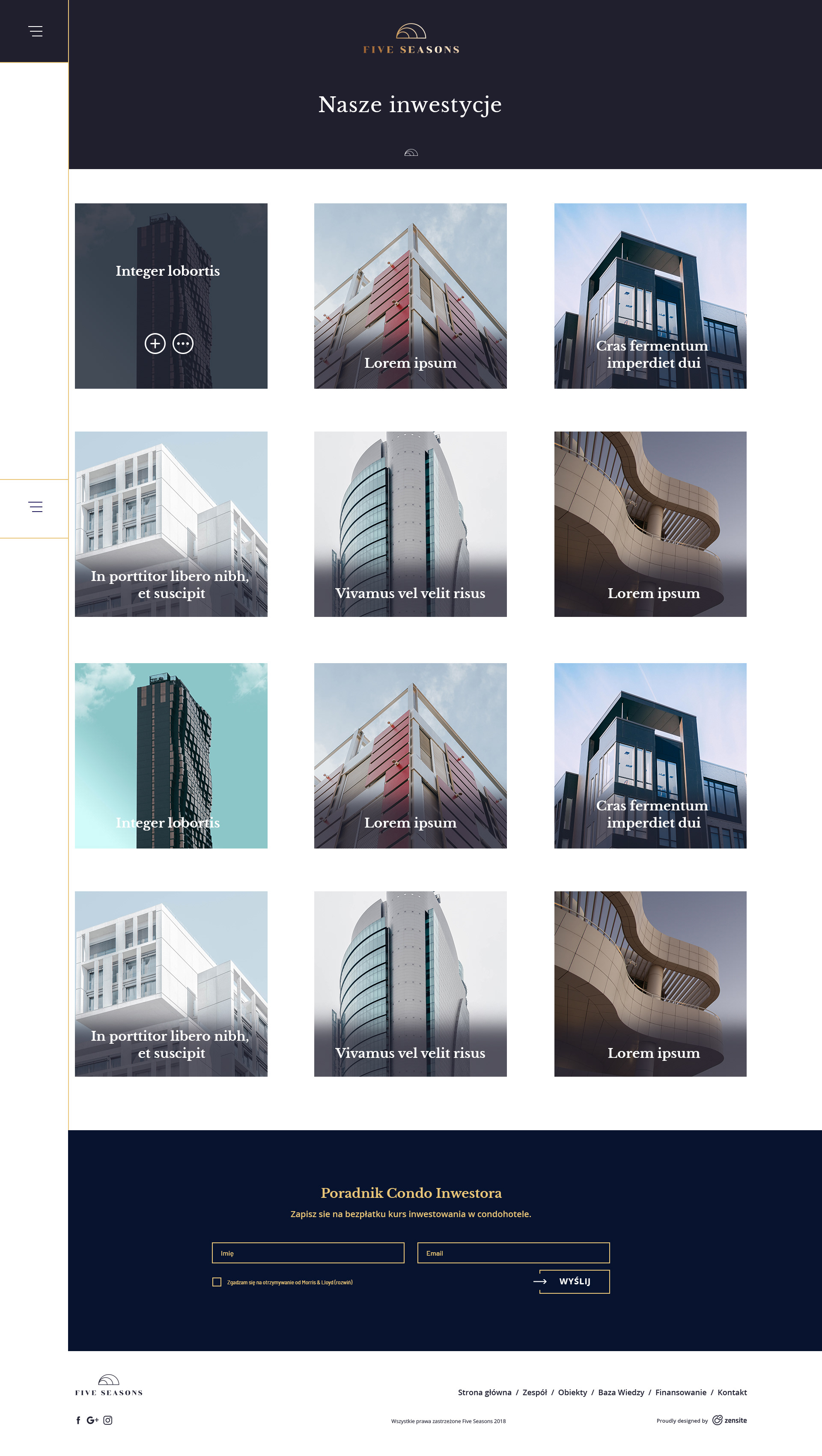The image size is (822, 1456).
Task: Open the hamburger menu in the dark header
Action: pyautogui.click(x=35, y=31)
